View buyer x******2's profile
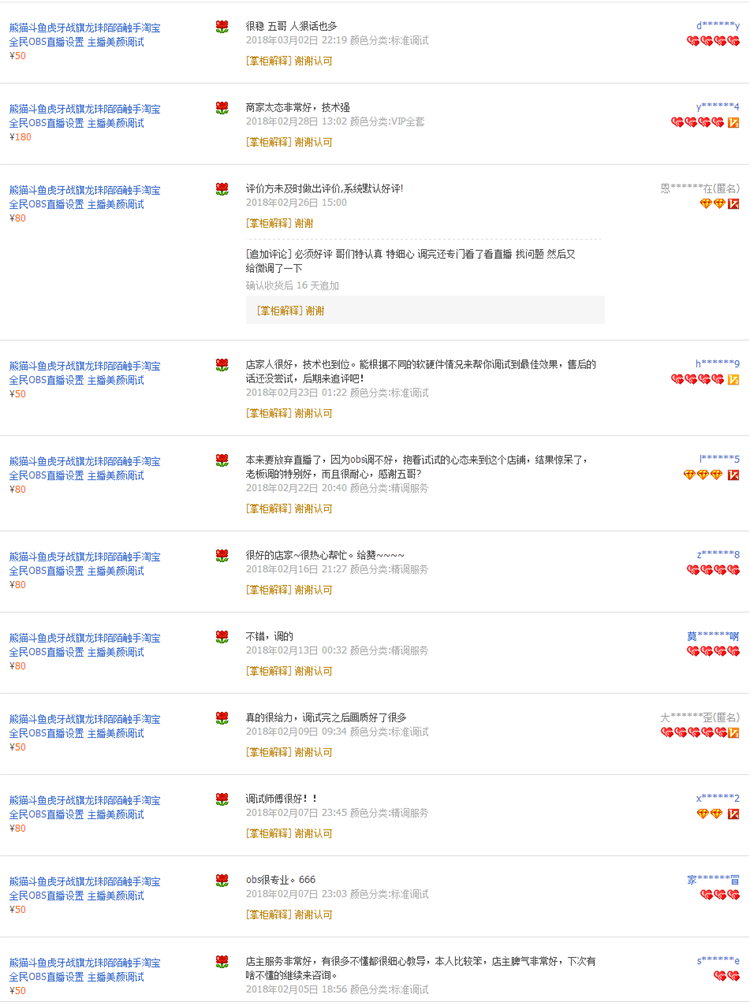Image resolution: width=750 pixels, height=1002 pixels. (717, 798)
